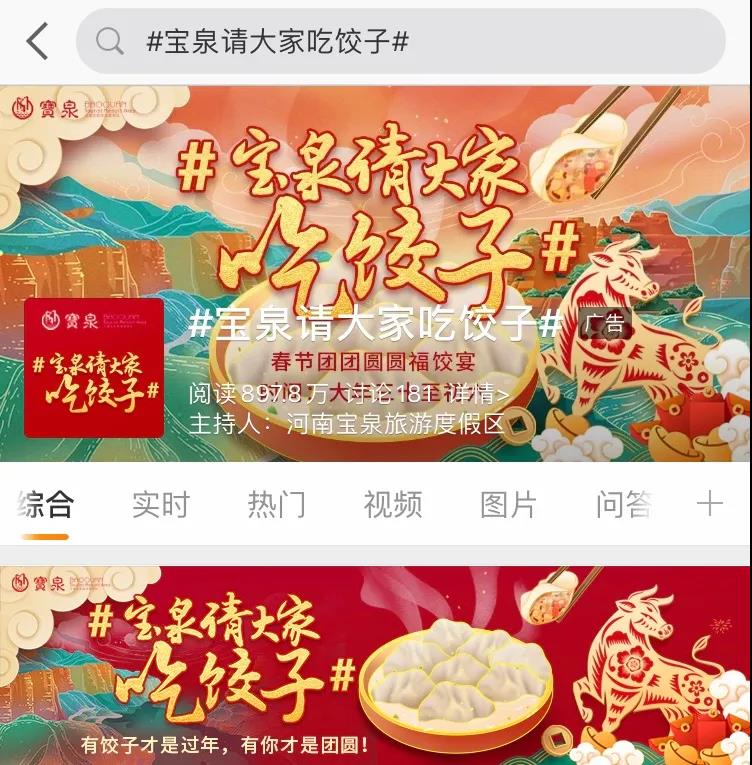Go back using the top-left arrow
Image resolution: width=752 pixels, height=765 pixels.
pos(37,41)
